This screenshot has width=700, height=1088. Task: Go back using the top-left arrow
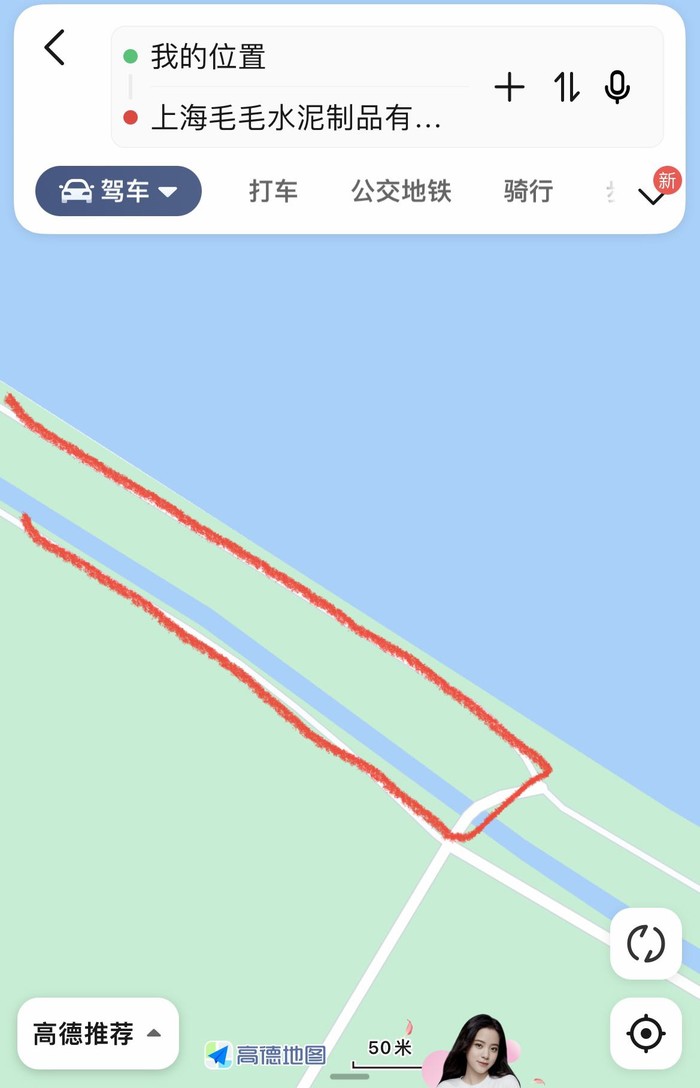coord(54,48)
